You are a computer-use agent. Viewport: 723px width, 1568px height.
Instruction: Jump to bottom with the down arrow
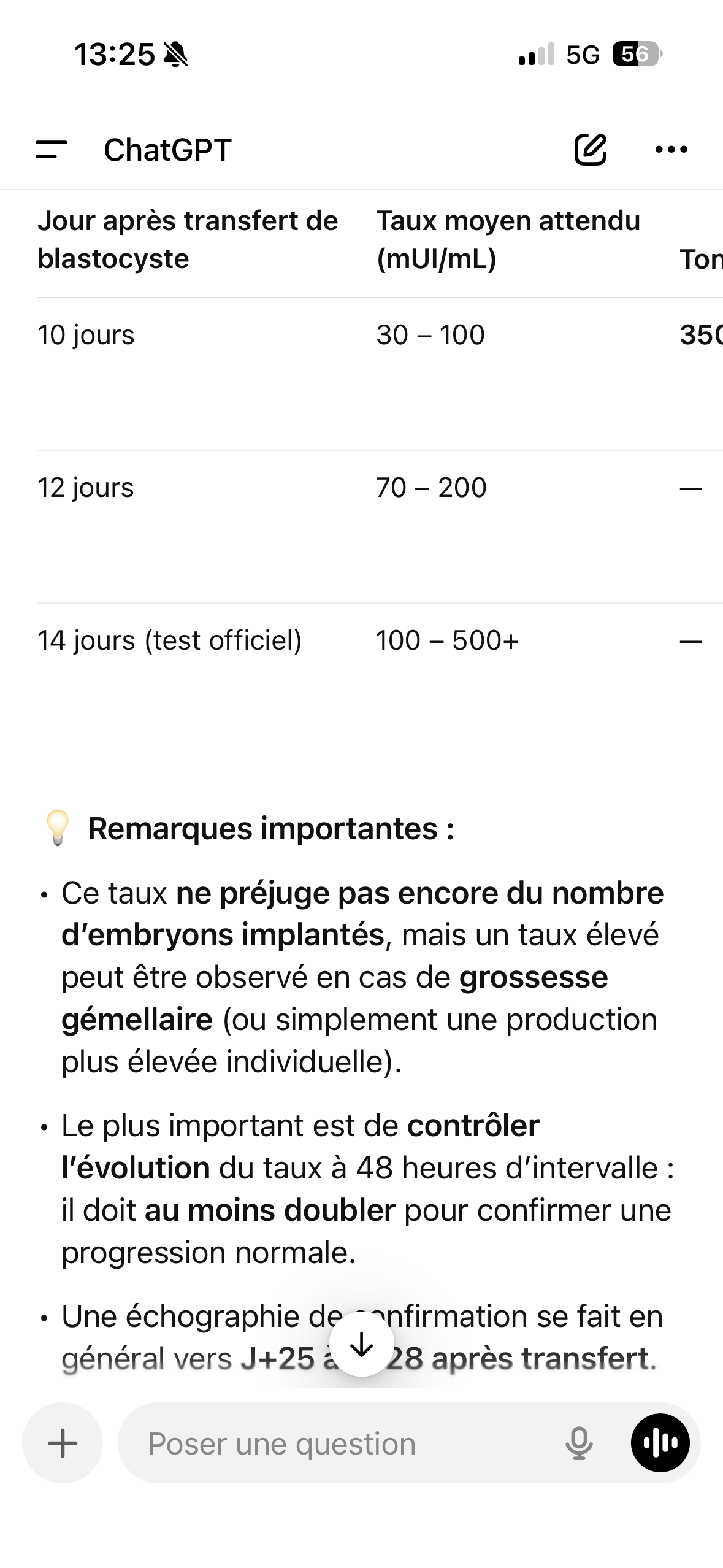coord(362,1345)
